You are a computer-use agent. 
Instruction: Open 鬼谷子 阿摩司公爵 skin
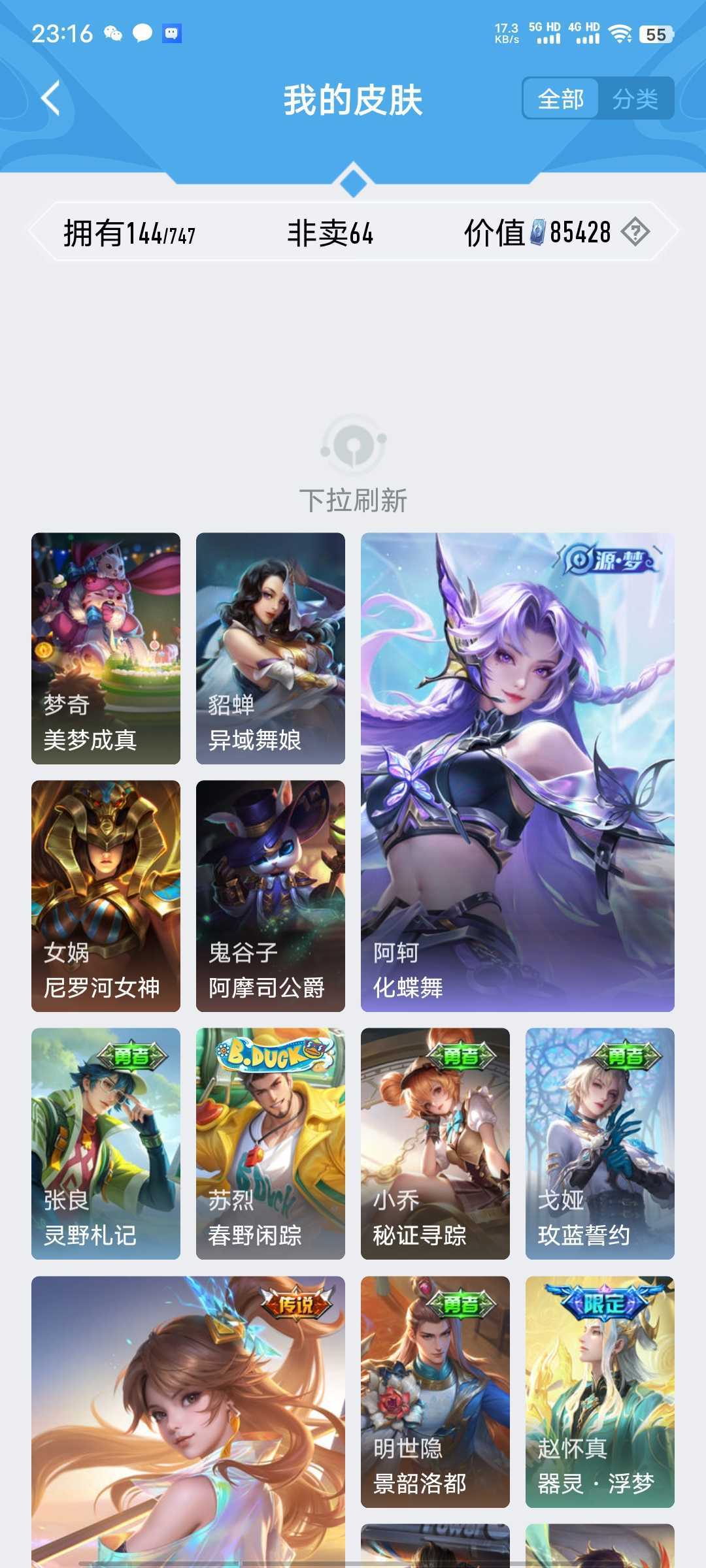coord(271,896)
